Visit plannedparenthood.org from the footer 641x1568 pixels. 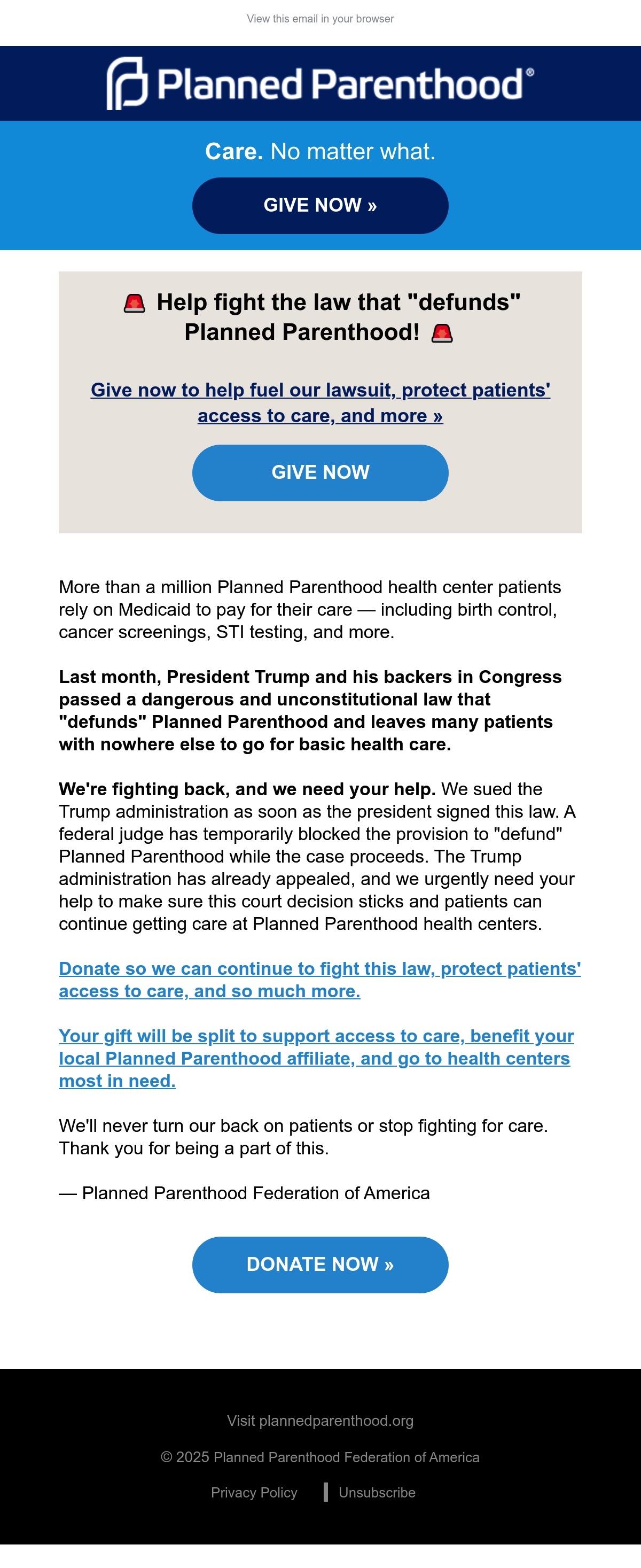(x=320, y=1420)
